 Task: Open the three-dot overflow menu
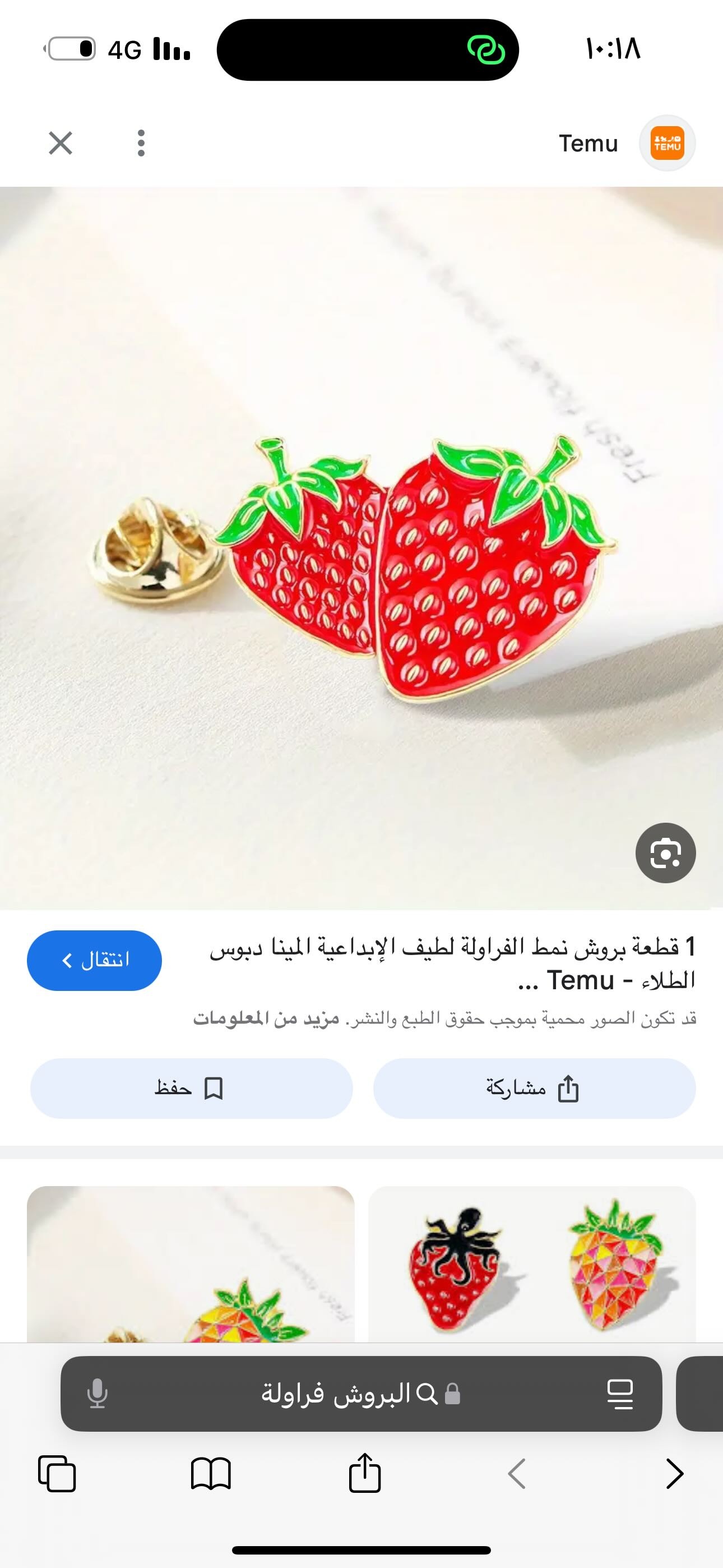click(x=141, y=144)
